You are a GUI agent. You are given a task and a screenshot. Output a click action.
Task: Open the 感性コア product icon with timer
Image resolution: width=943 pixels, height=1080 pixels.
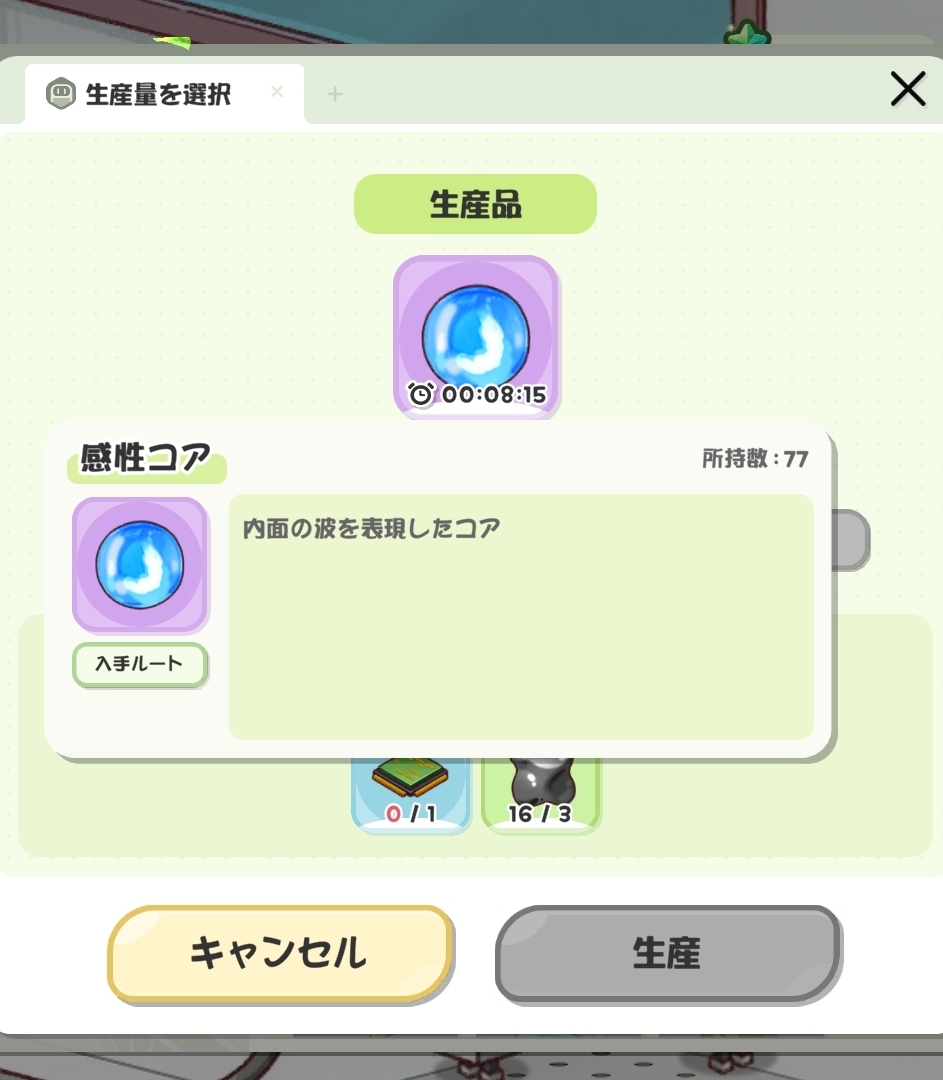pos(476,335)
